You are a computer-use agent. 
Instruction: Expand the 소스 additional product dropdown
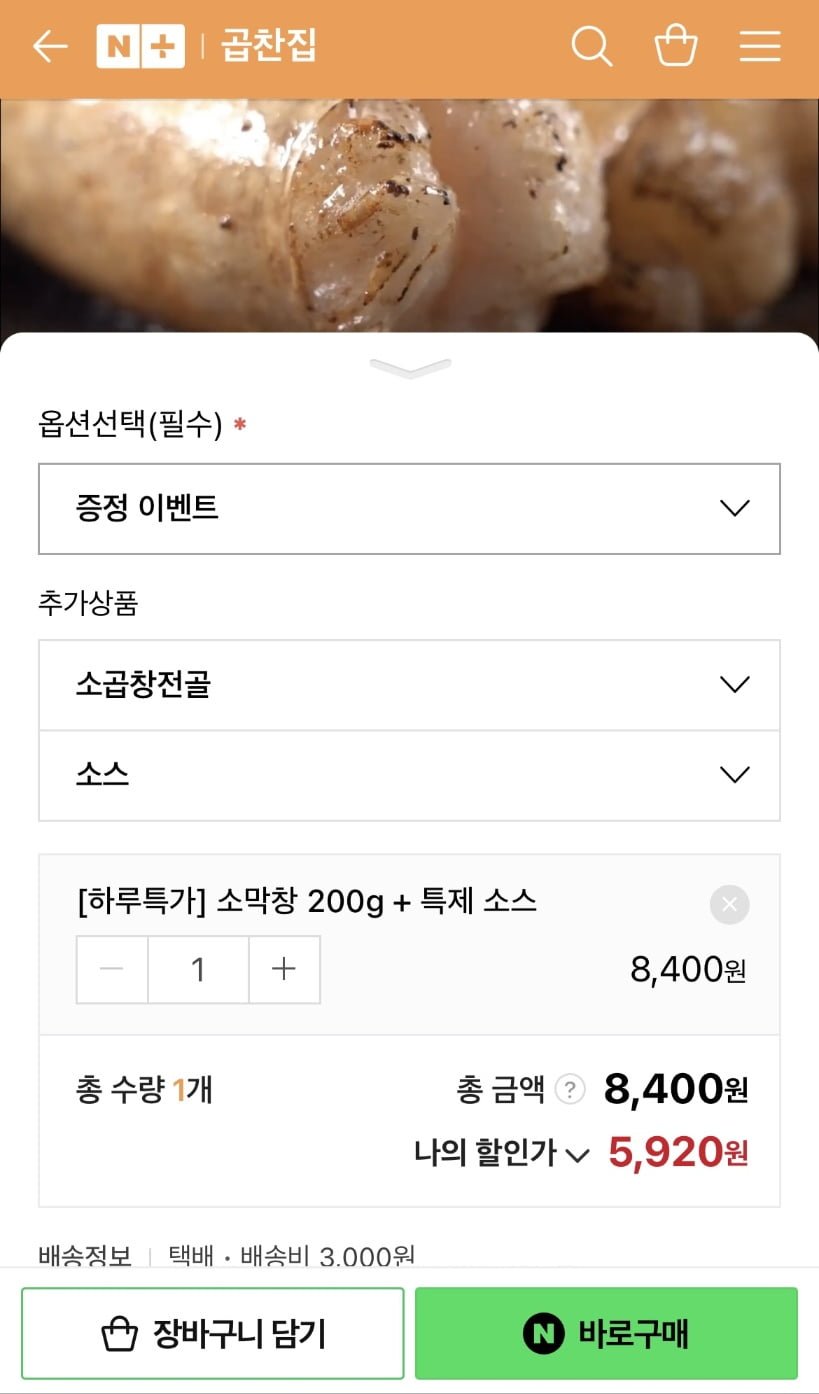(409, 775)
